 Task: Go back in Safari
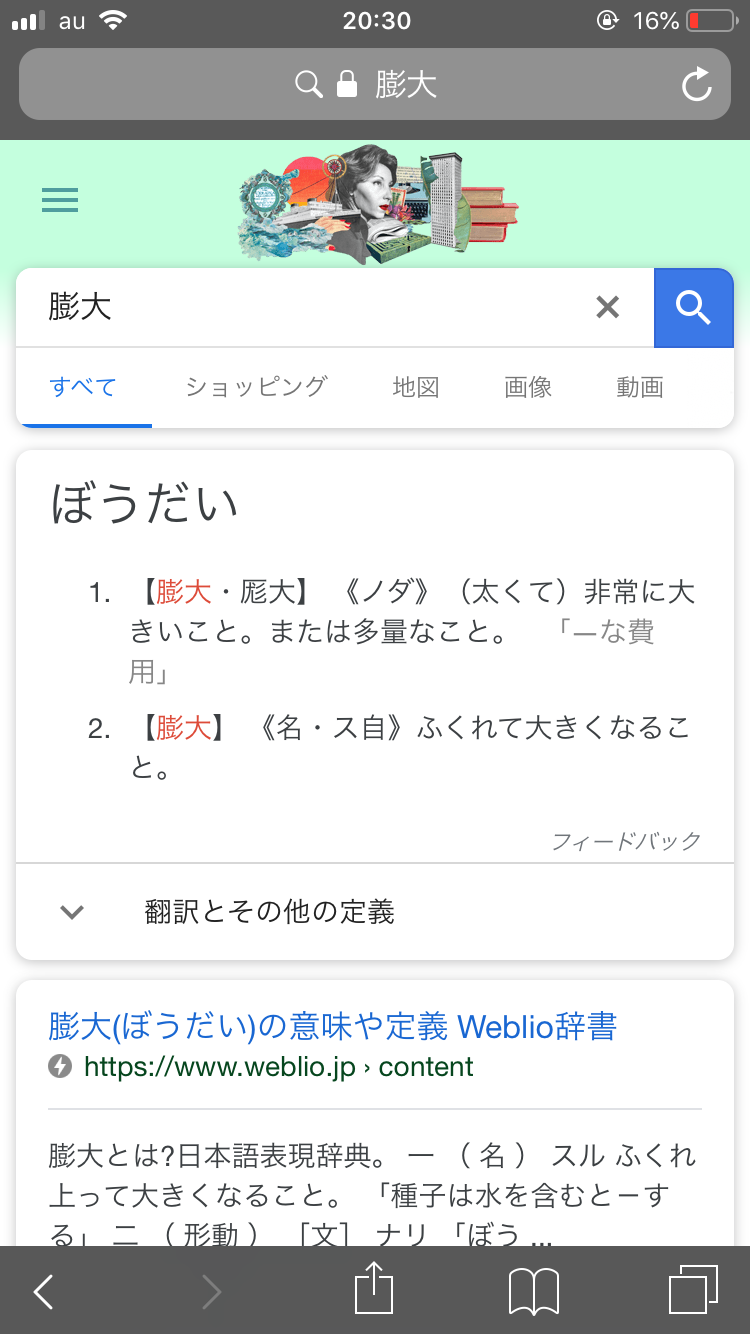(x=43, y=1291)
